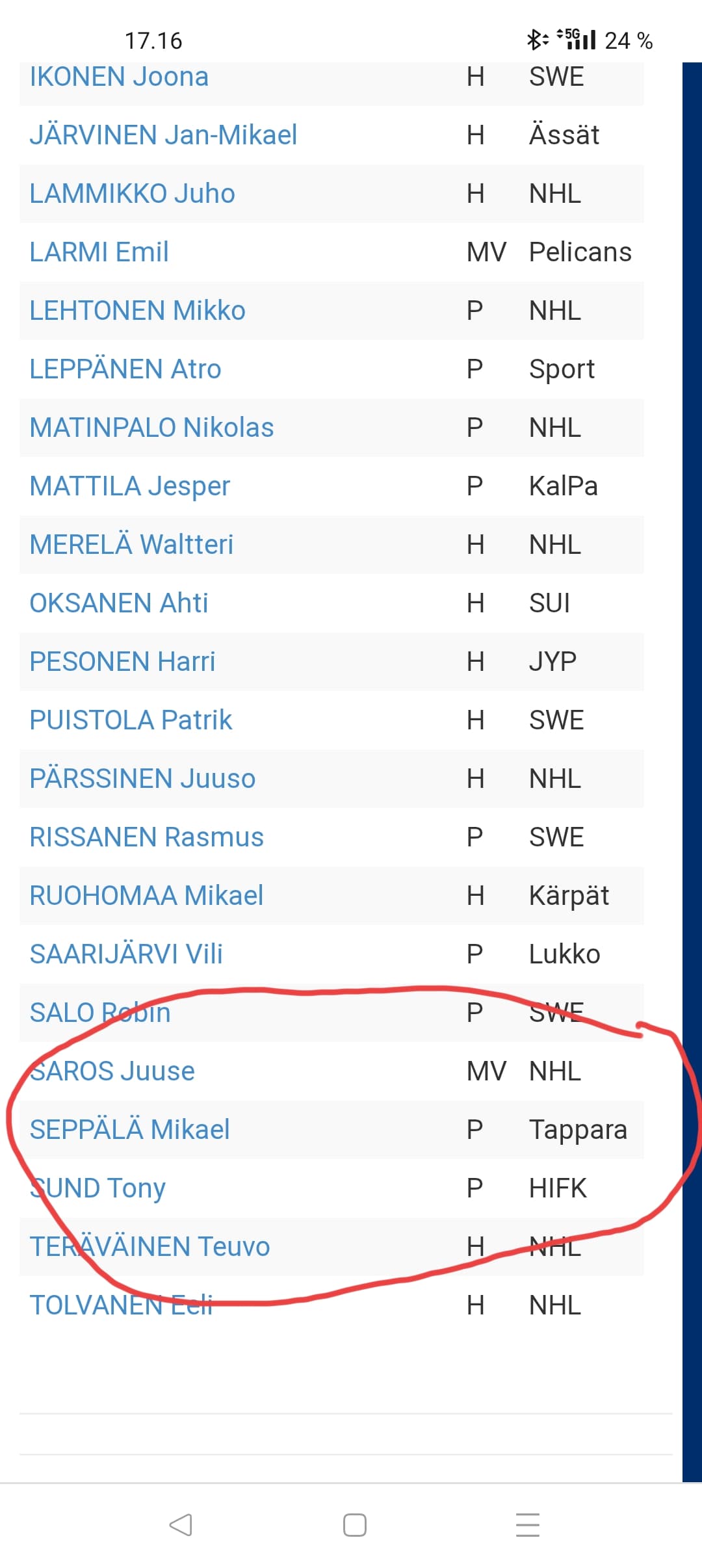
Task: View MATTILA Jesper's profile
Action: [x=130, y=486]
